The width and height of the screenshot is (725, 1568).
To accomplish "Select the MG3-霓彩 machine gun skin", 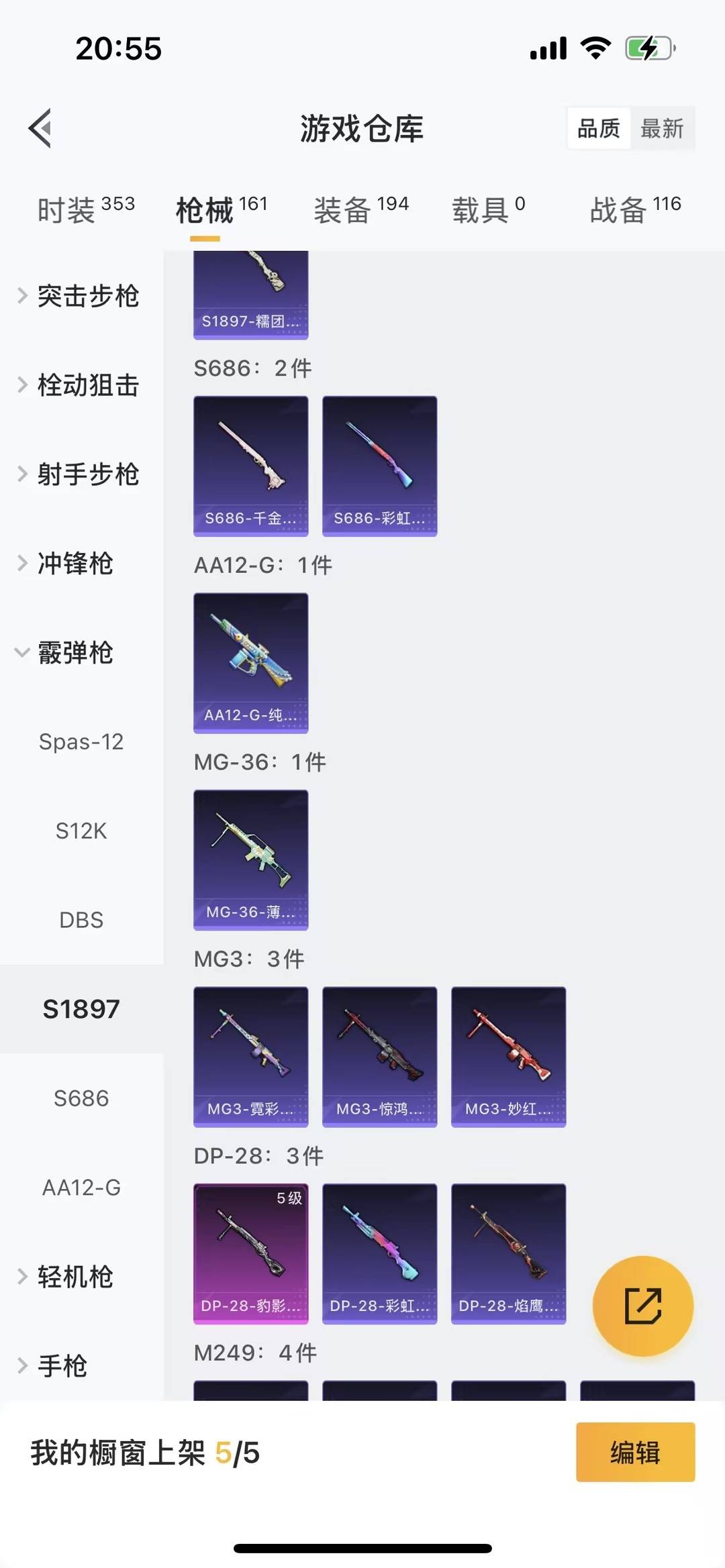I will (250, 1057).
